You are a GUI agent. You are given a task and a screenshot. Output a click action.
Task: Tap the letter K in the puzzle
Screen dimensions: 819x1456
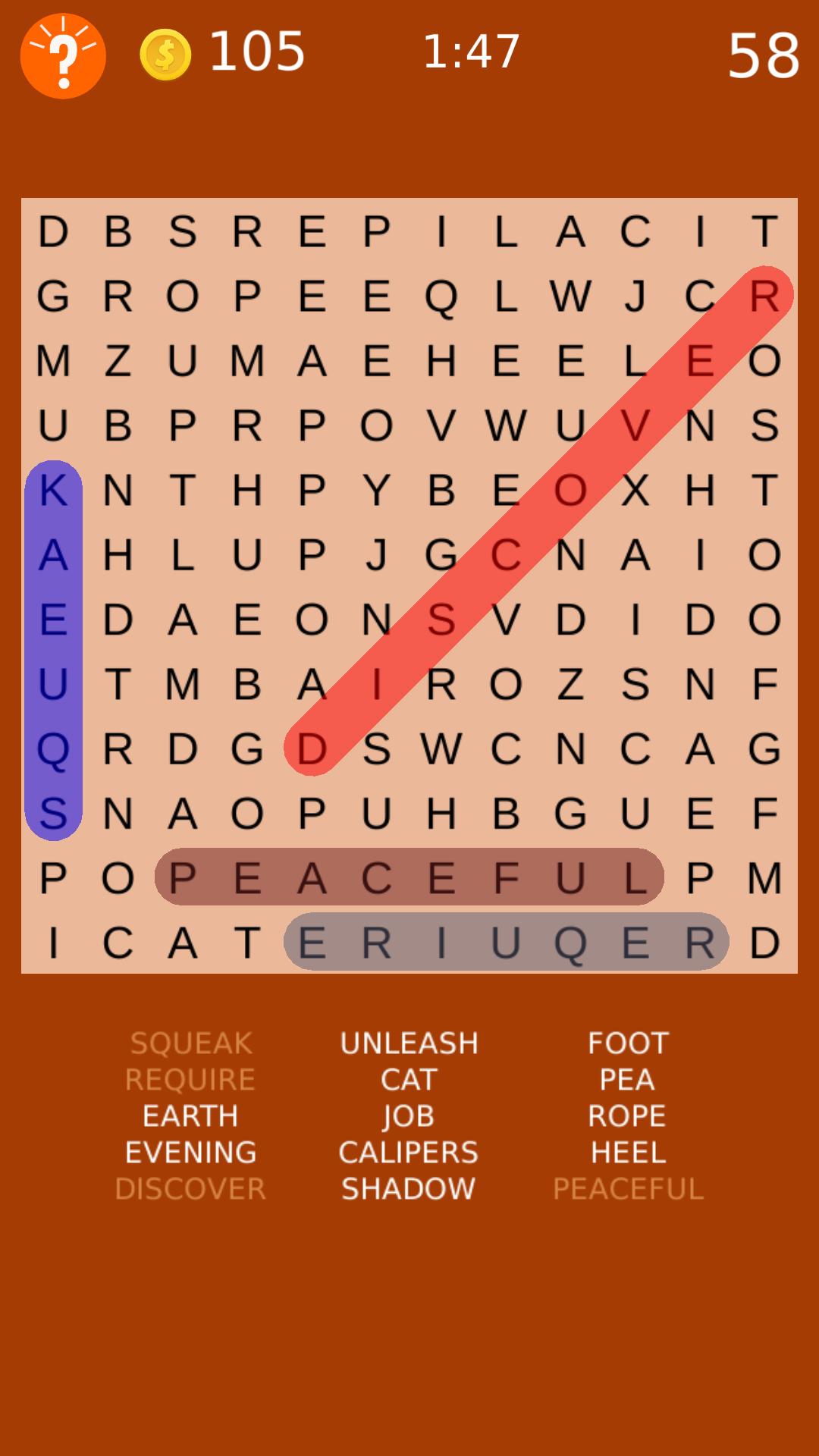point(53,490)
